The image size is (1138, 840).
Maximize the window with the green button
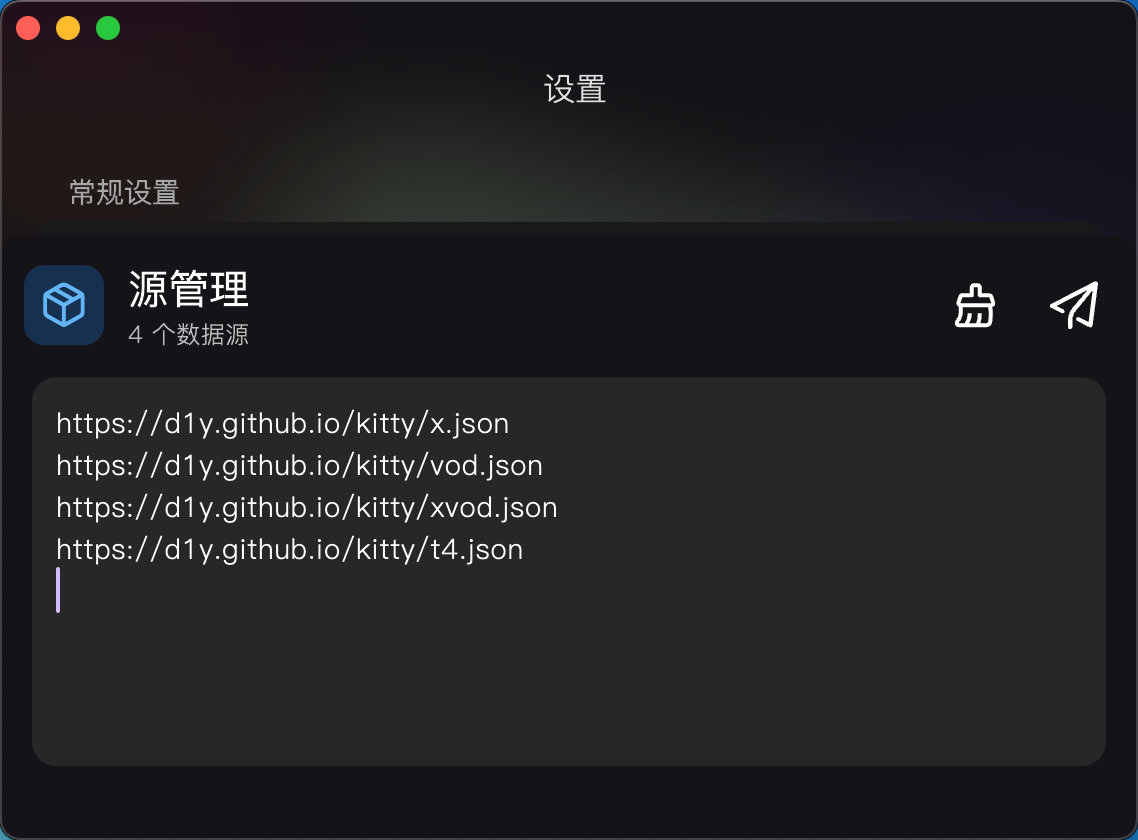(108, 29)
